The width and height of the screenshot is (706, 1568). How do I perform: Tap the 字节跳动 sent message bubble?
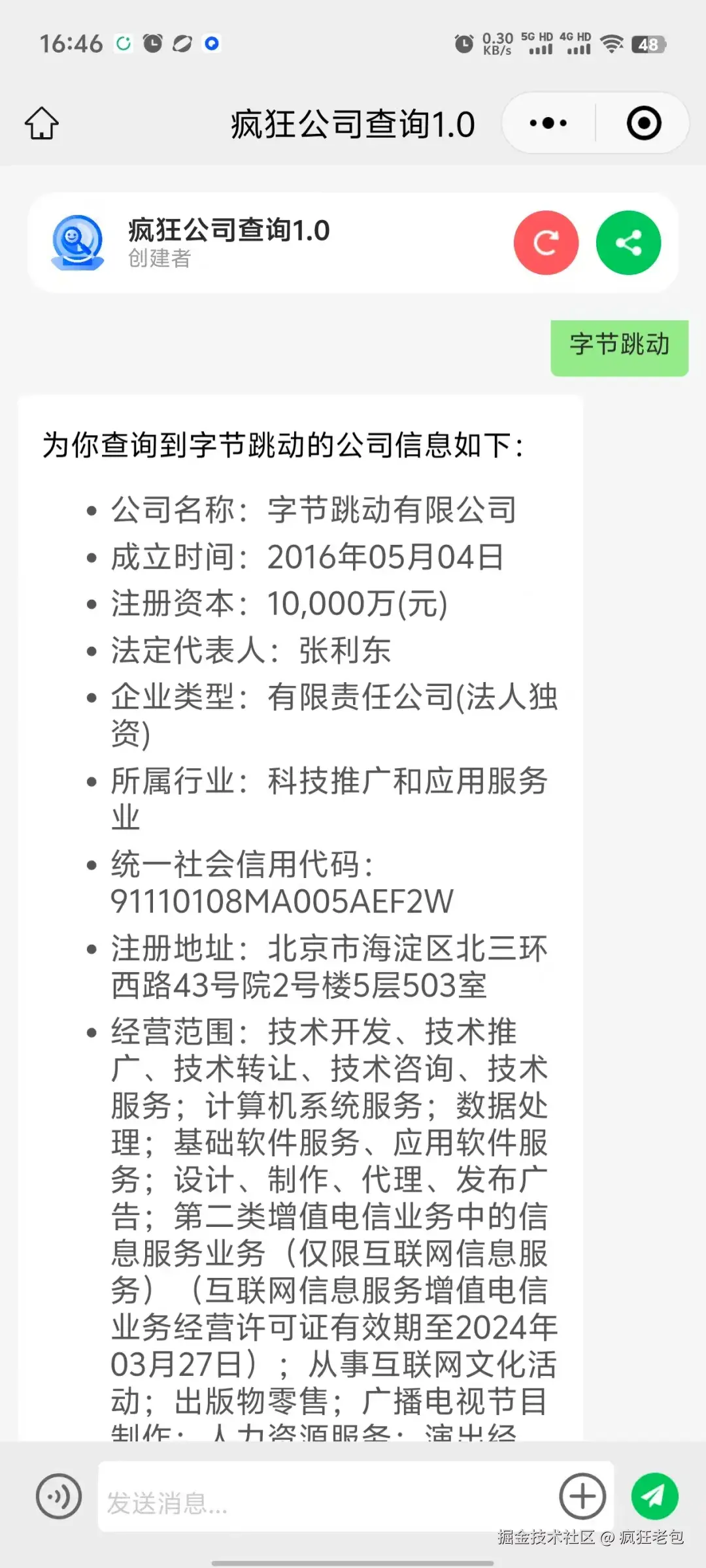[618, 348]
